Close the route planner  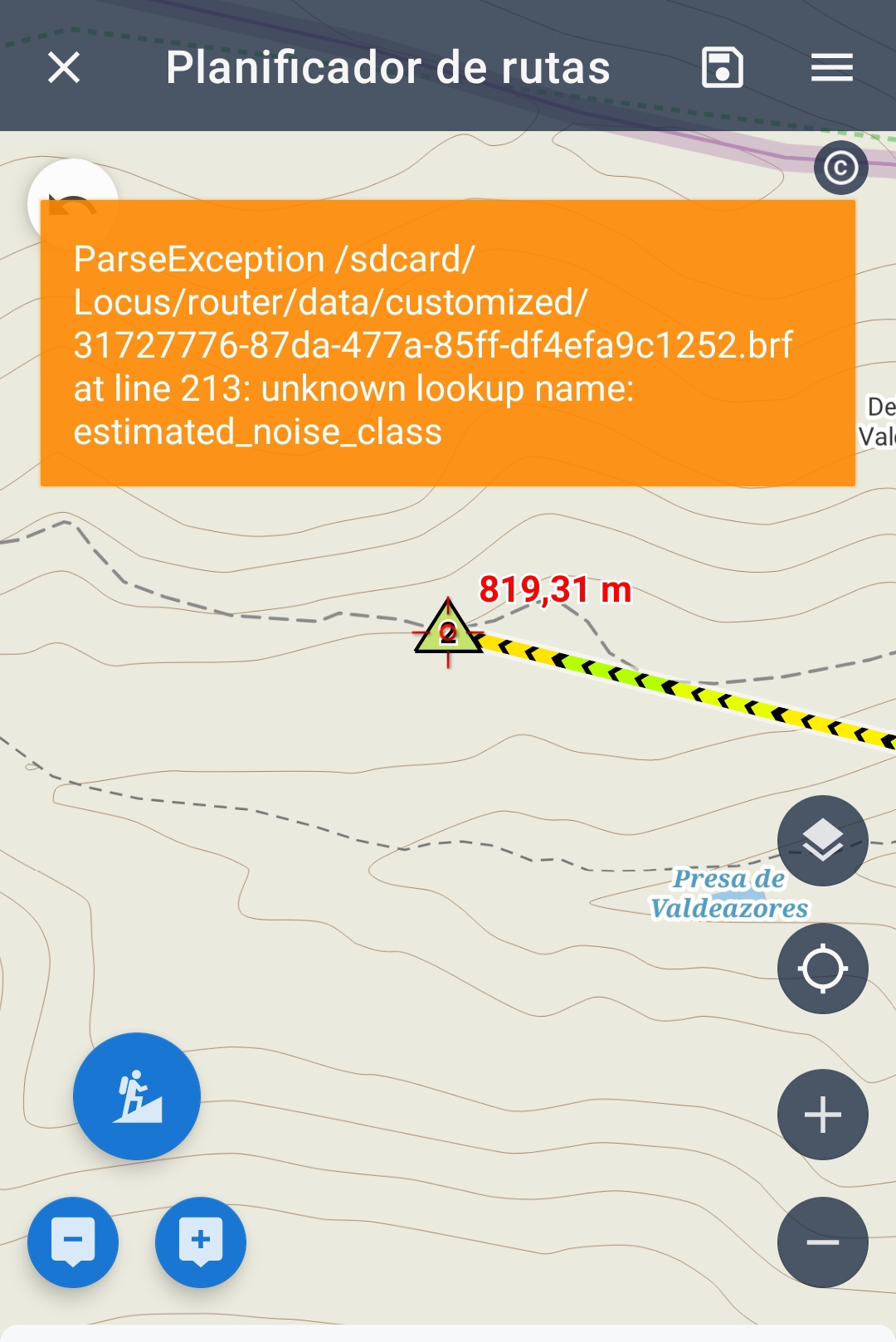click(x=64, y=67)
